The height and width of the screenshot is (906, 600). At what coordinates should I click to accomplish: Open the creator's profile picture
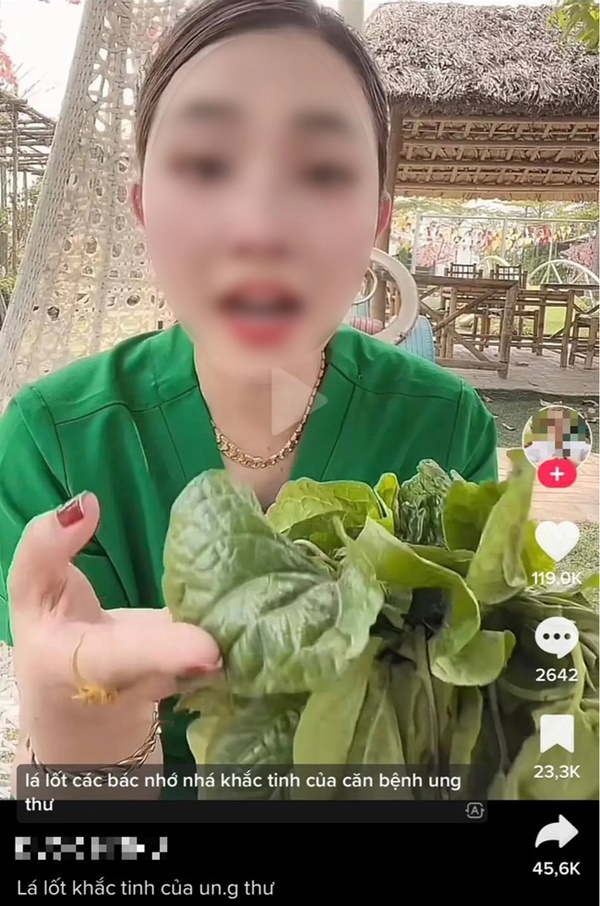pyautogui.click(x=556, y=434)
